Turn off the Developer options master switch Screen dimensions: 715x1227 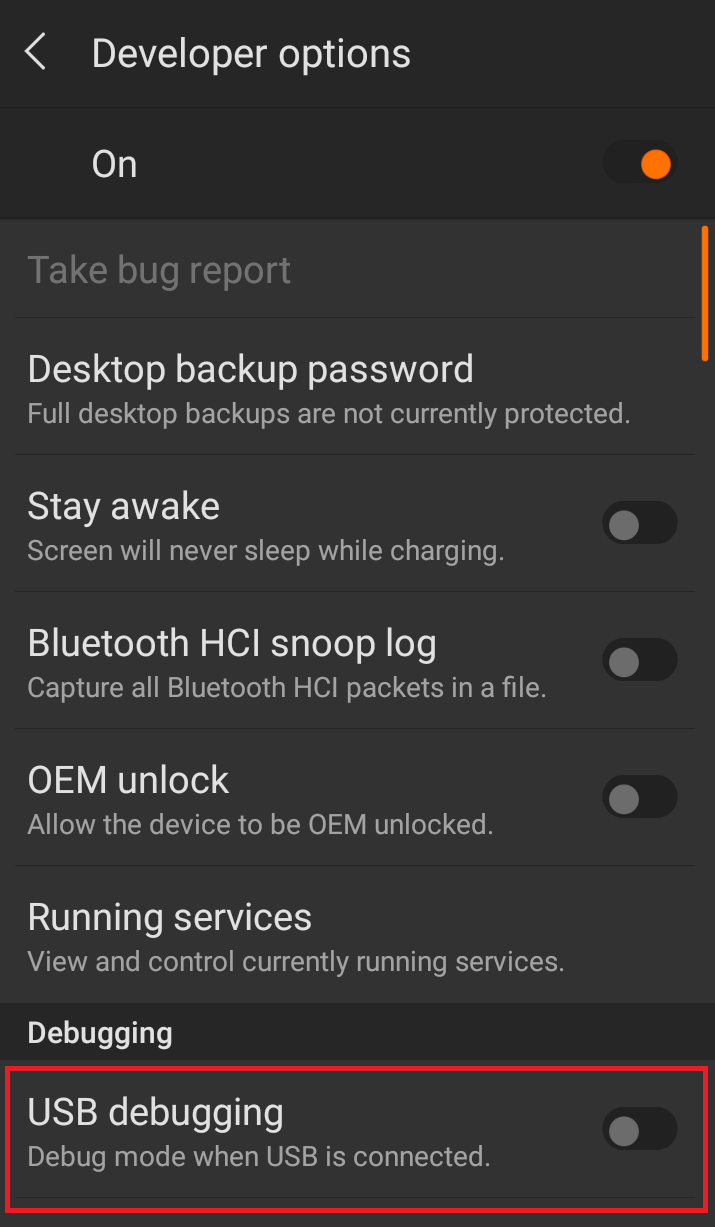point(640,164)
